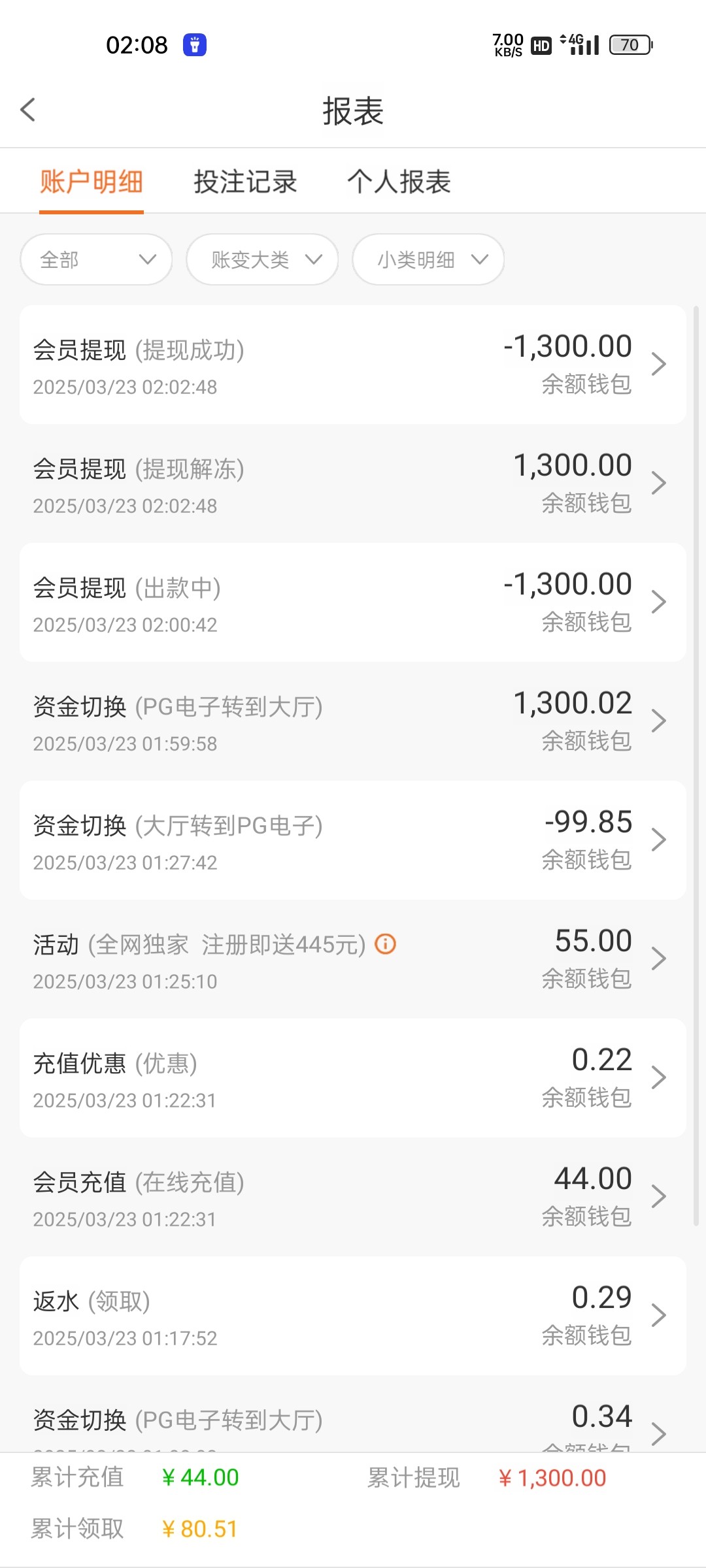Open the 充值优惠 (优惠) record
706x1568 pixels.
(353, 1078)
